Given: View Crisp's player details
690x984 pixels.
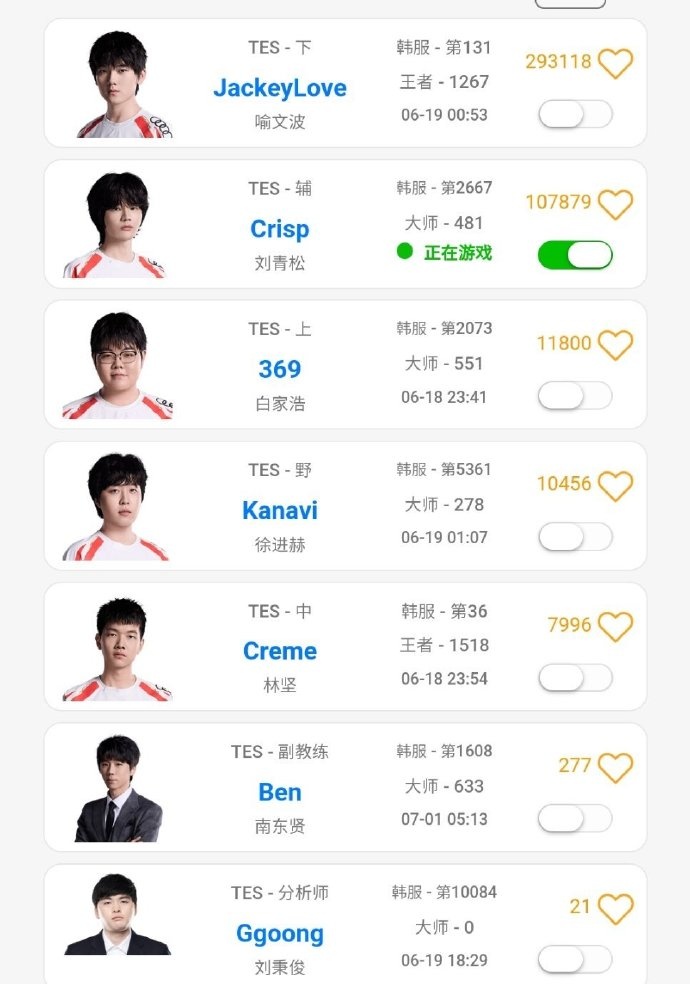Looking at the screenshot, I should click(x=280, y=229).
